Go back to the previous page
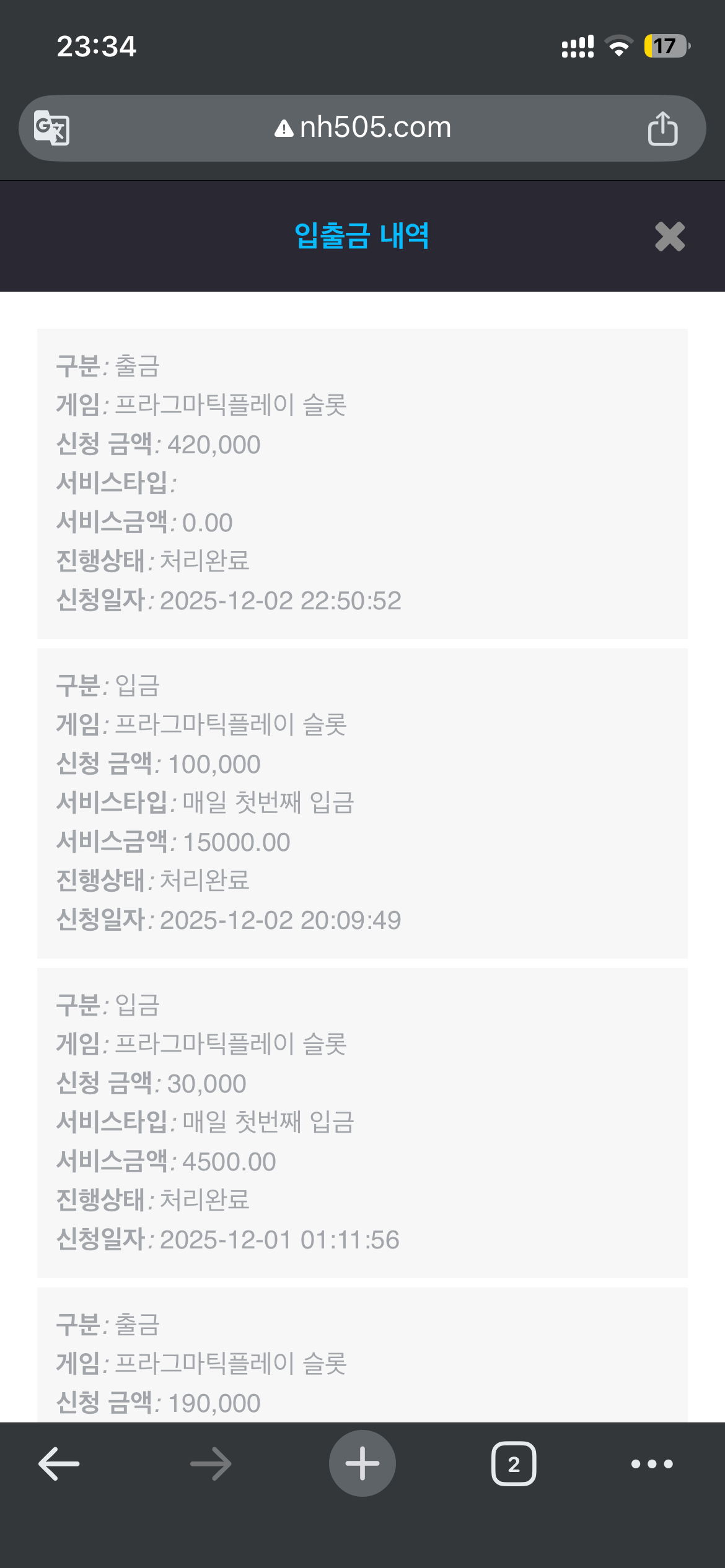The image size is (725, 1568). pos(59,1464)
